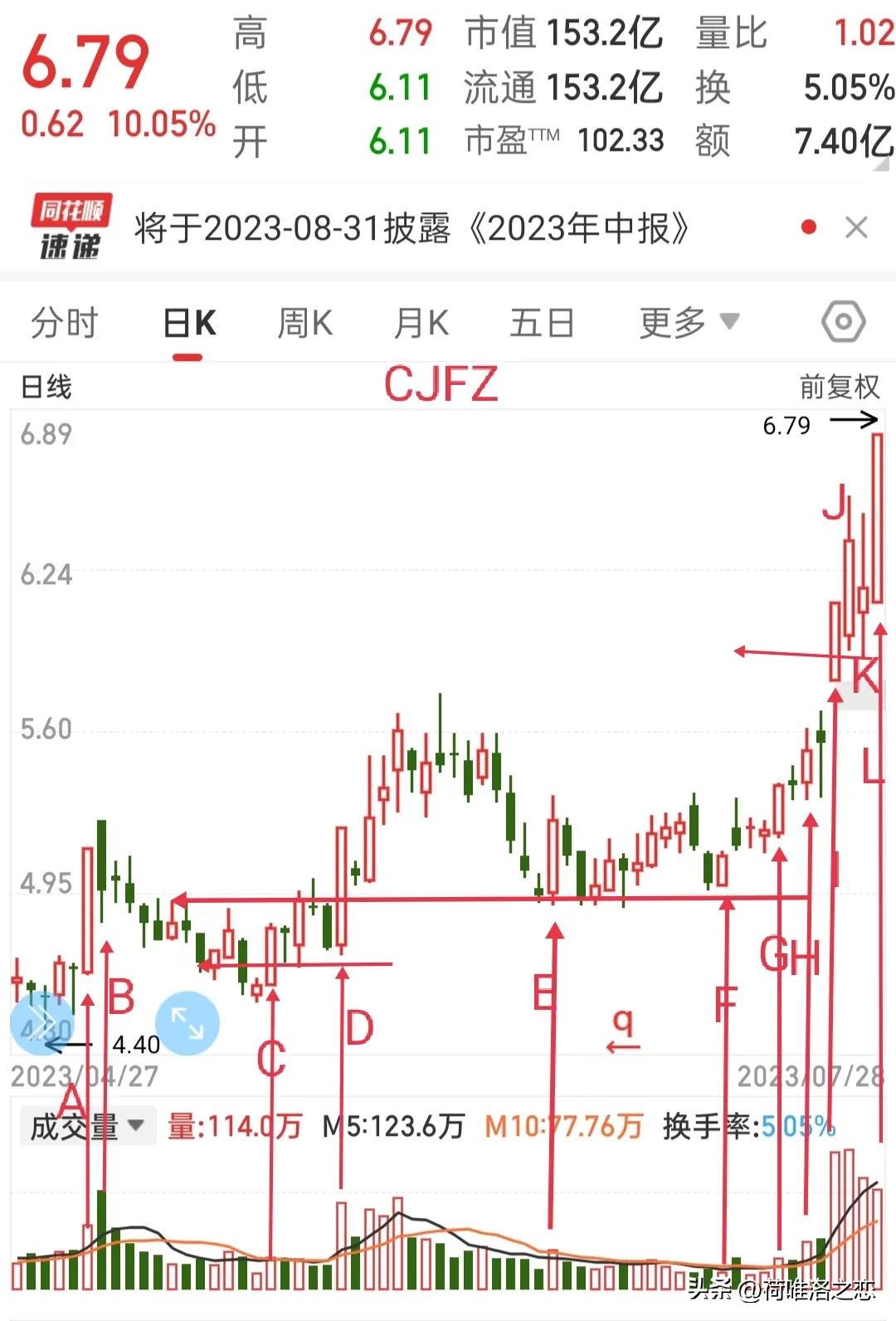Switch to the 分时 intraday tab
Image resolution: width=896 pixels, height=1321 pixels.
[66, 321]
